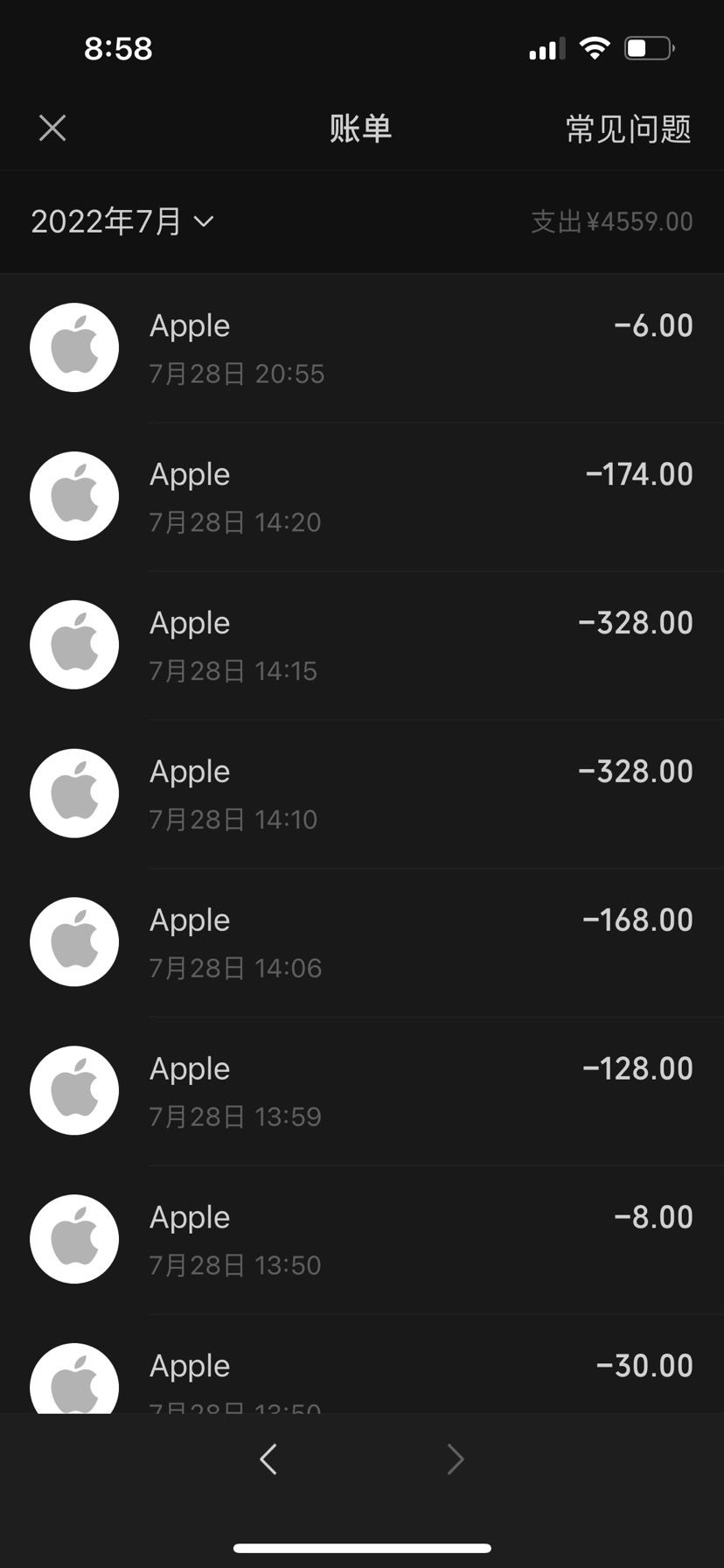724x1568 pixels.
Task: Tap the Apple icon on the −168.00 entry
Action: 74,941
